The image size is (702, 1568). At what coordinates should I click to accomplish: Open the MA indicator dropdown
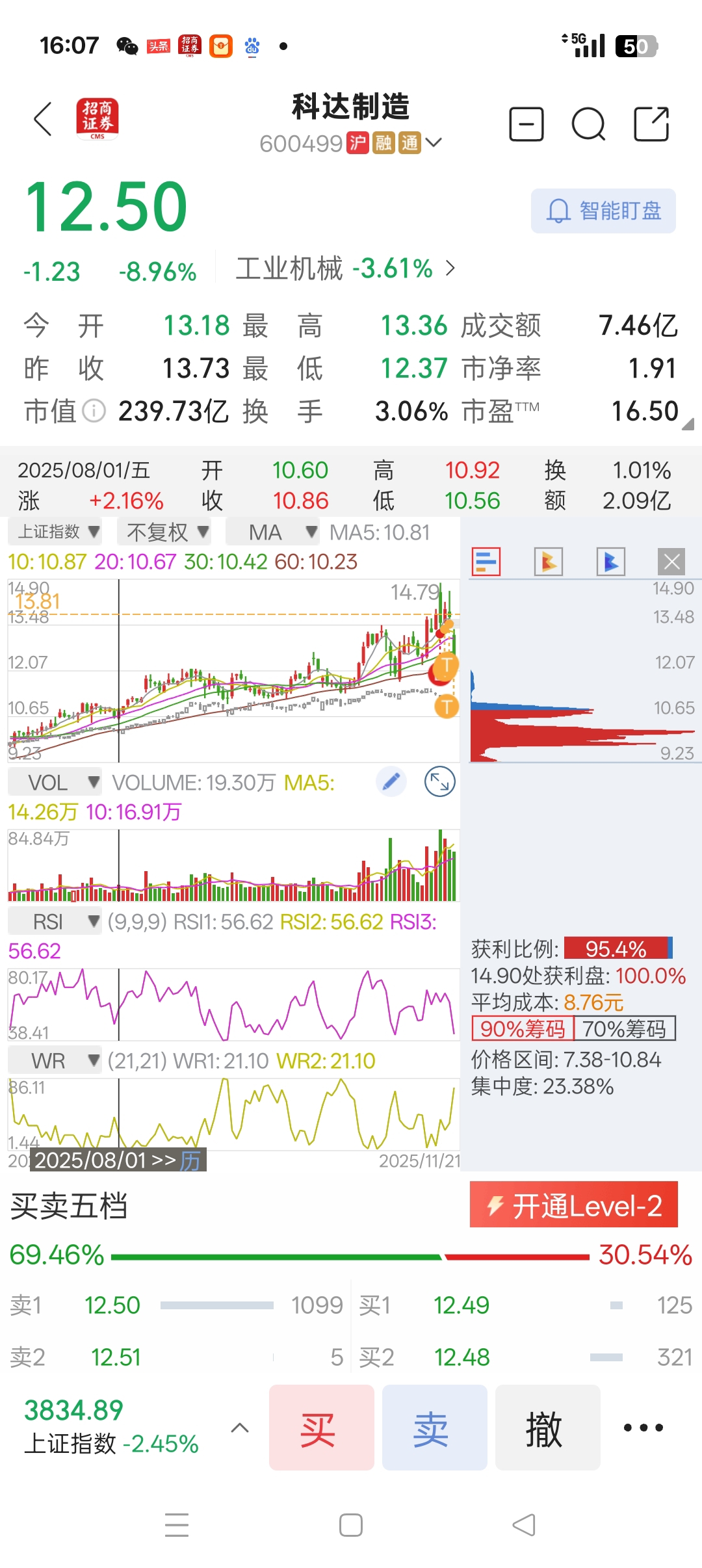[273, 532]
